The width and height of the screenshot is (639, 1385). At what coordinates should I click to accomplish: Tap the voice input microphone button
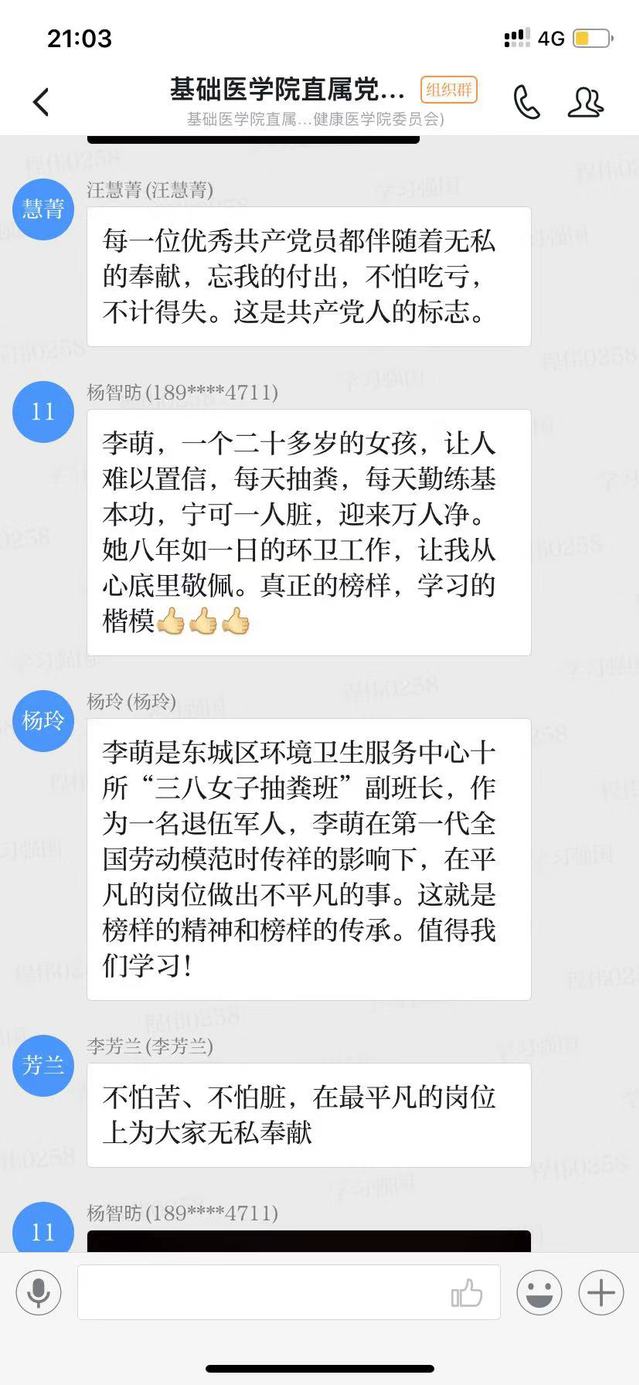coord(39,1294)
